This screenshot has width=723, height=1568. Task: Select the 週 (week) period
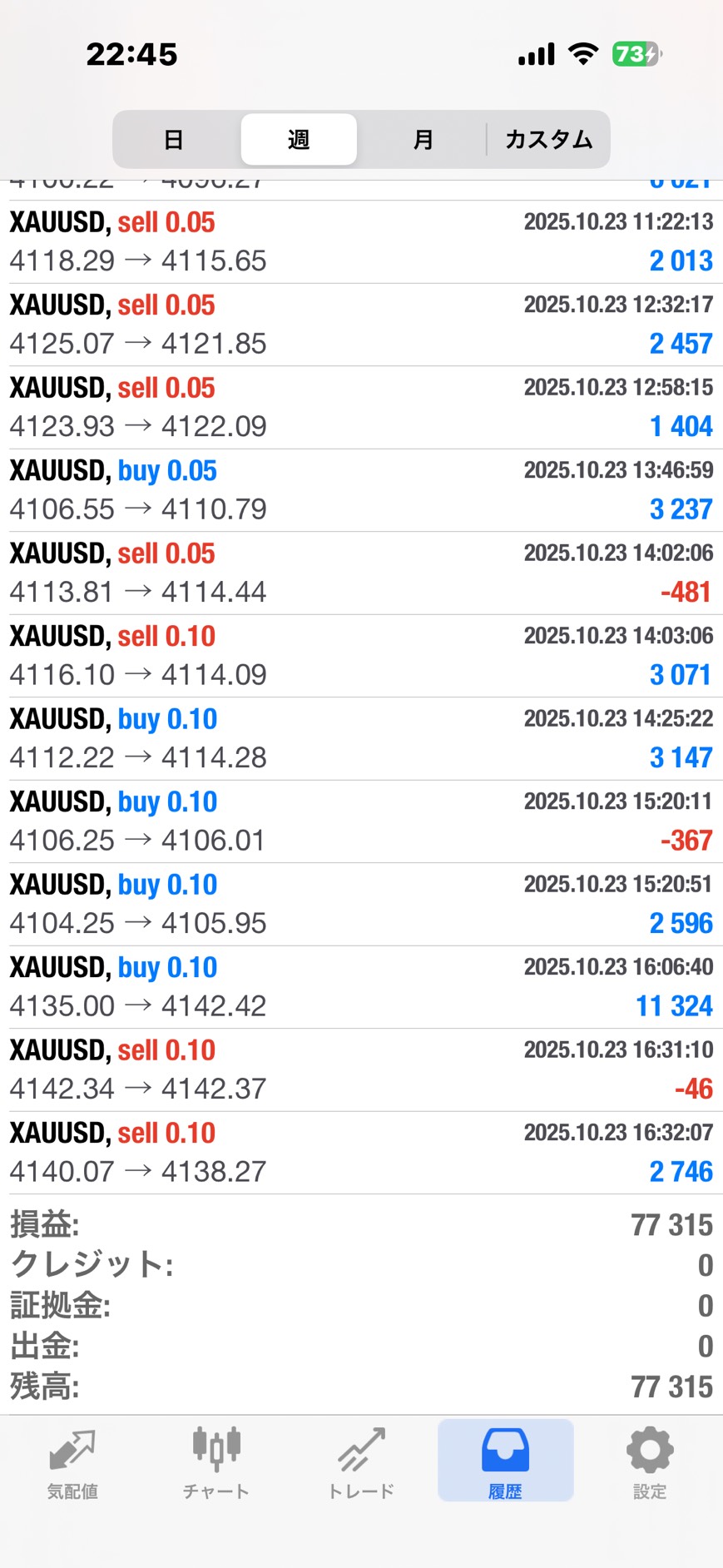[299, 139]
